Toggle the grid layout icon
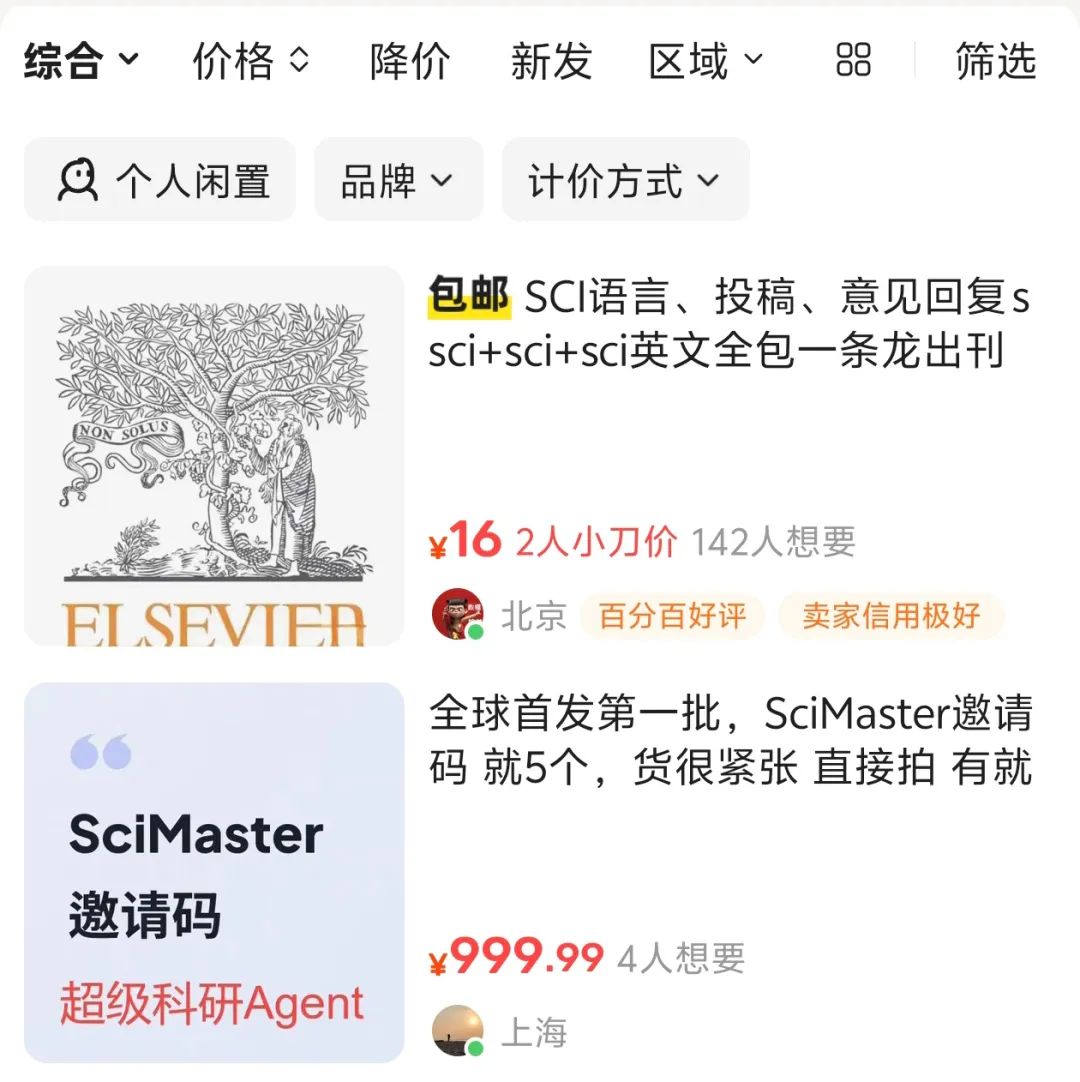 [x=853, y=60]
